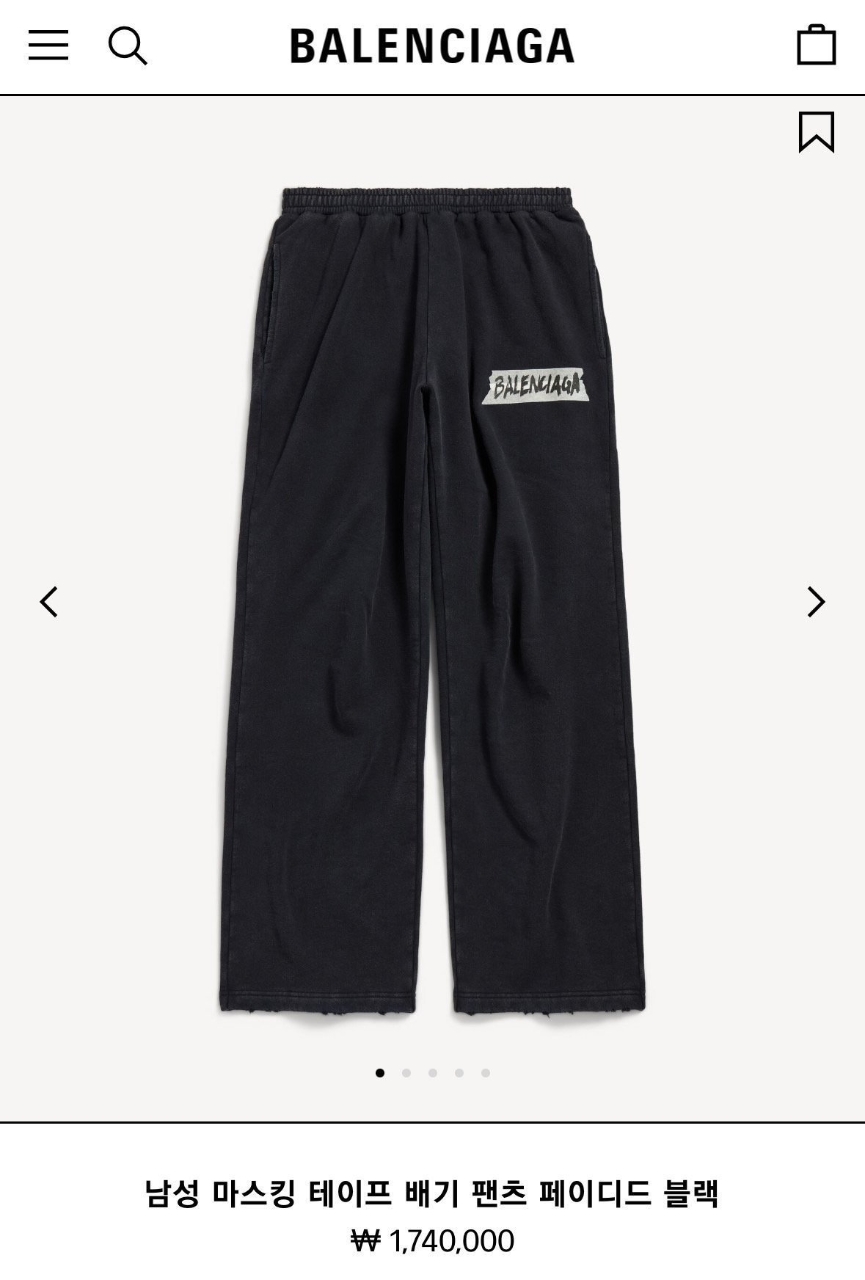Bookmark this baggy pants product
Screen dimensions: 865x1280
(816, 131)
